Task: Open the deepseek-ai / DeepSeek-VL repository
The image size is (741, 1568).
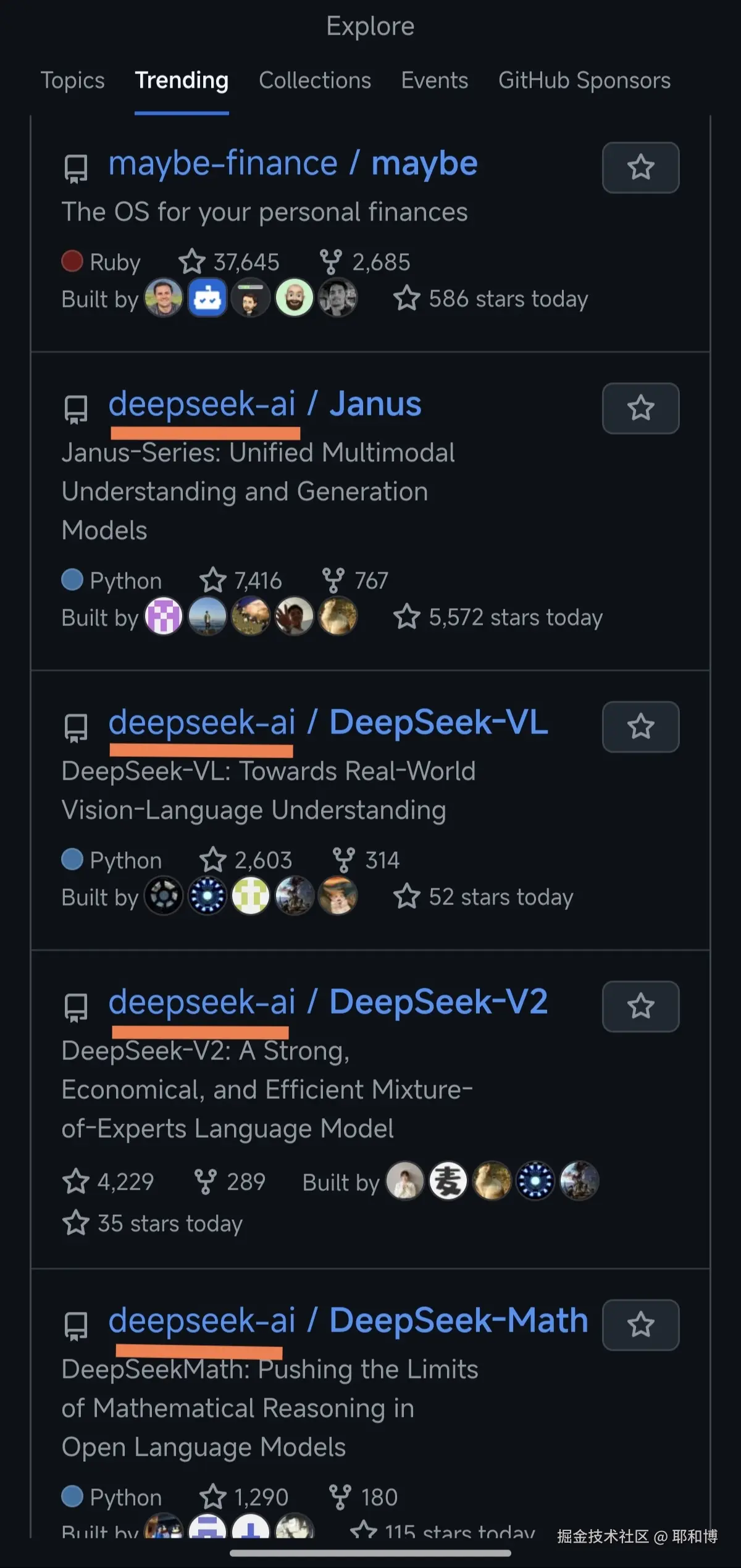Action: click(328, 723)
